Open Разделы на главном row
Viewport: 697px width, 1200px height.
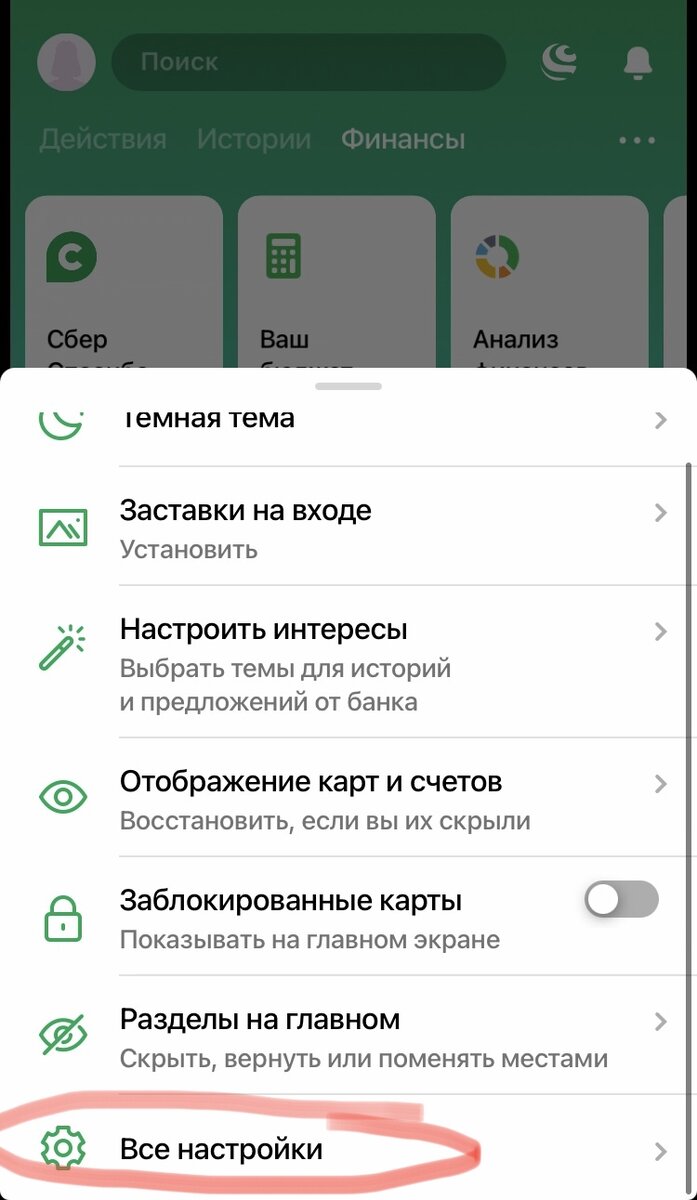coord(350,1037)
